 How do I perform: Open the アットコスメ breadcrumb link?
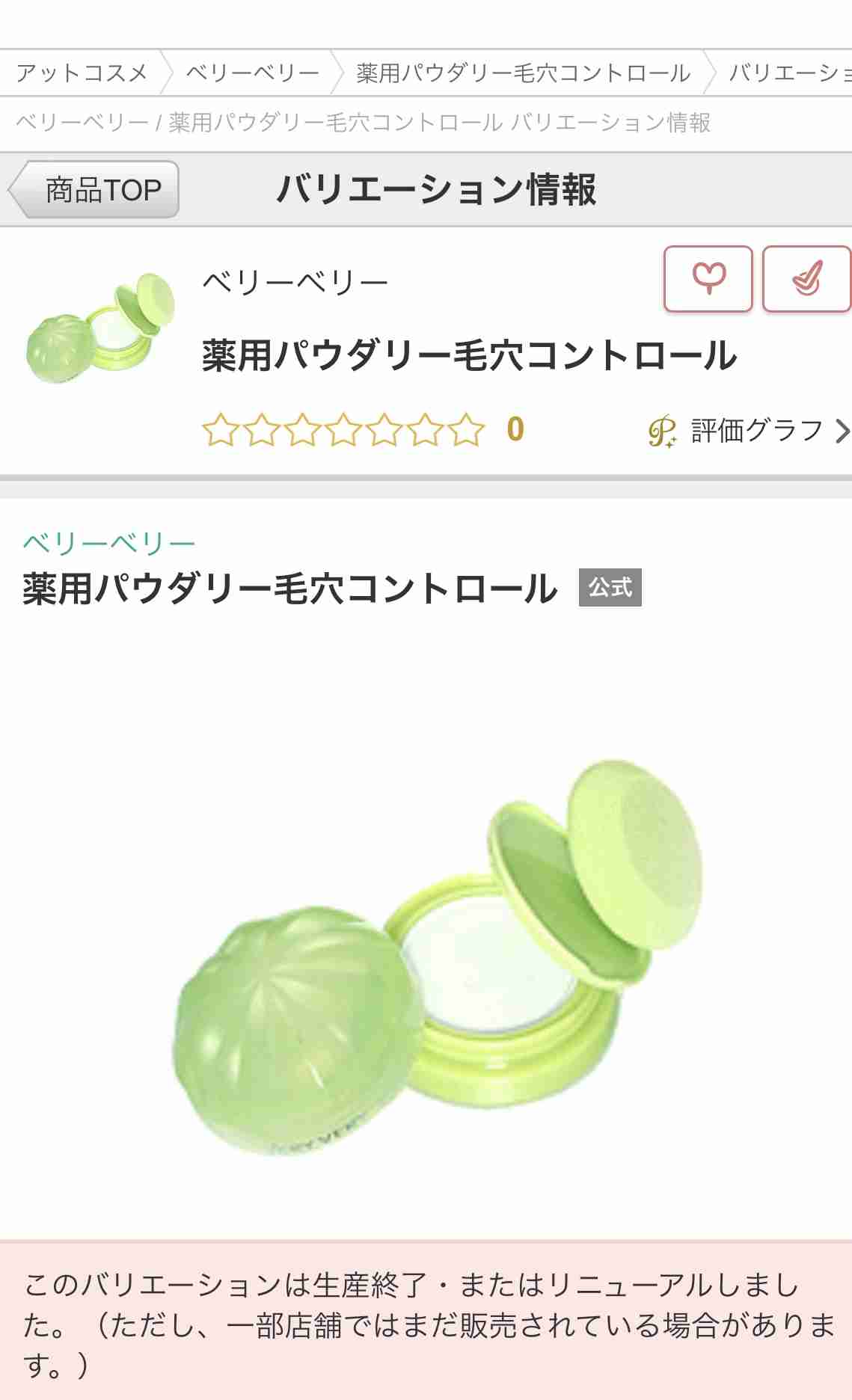coord(81,73)
